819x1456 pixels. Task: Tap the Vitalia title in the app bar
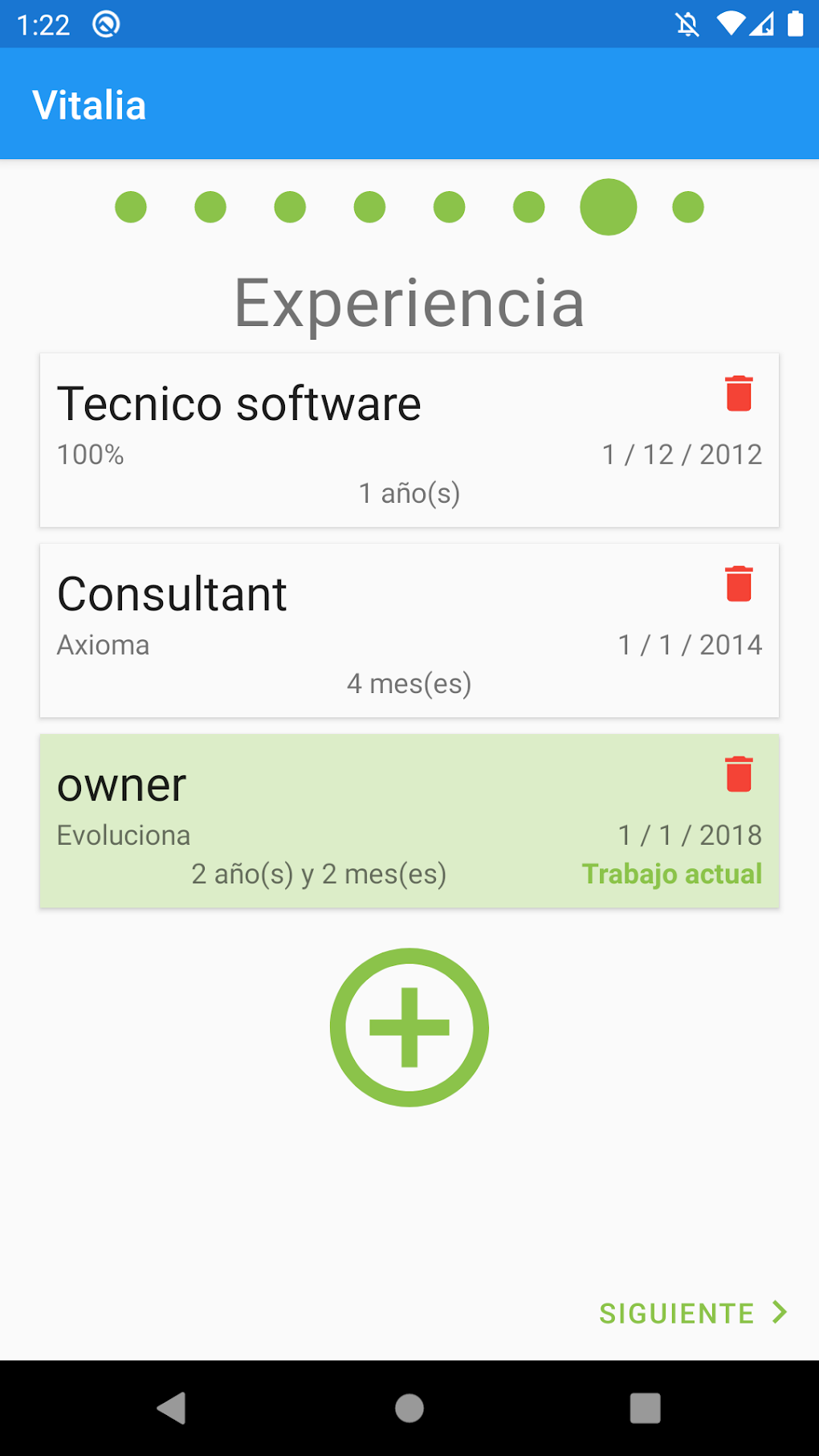pyautogui.click(x=89, y=104)
